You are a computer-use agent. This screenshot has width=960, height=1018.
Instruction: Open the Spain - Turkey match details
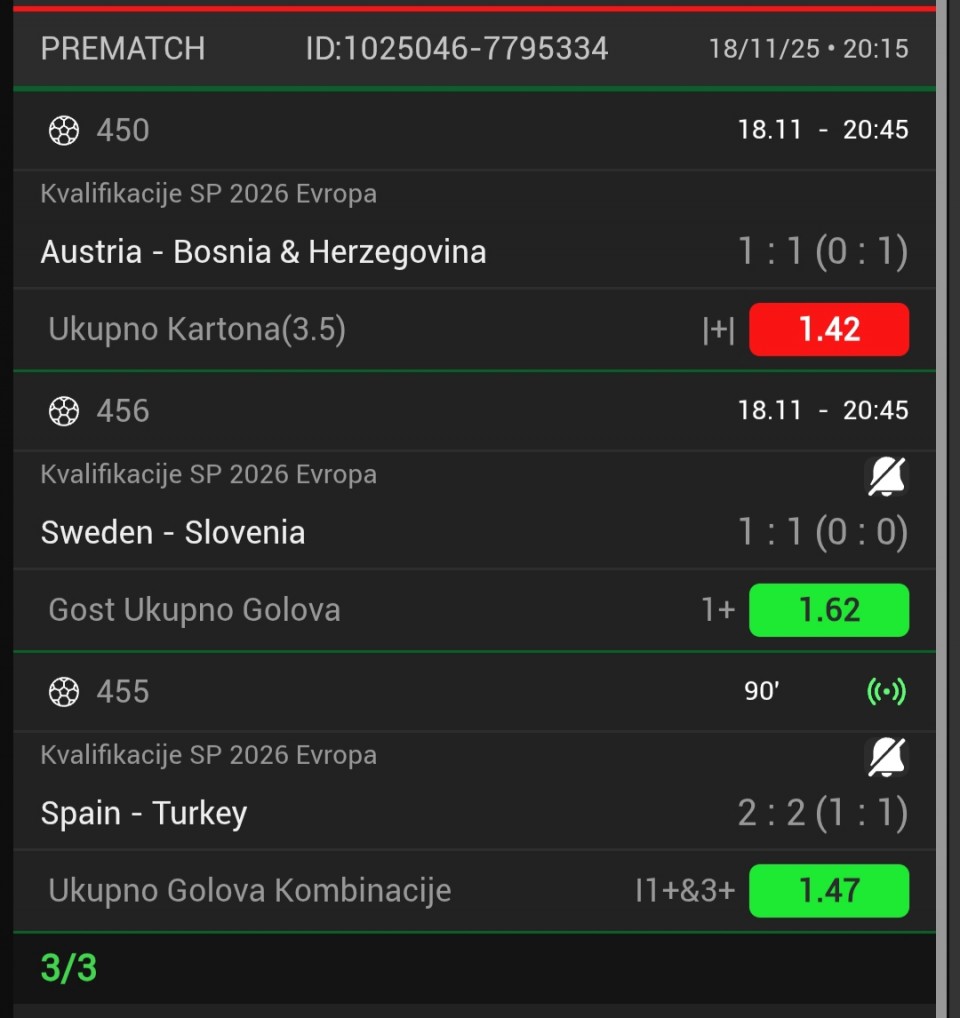click(x=144, y=813)
